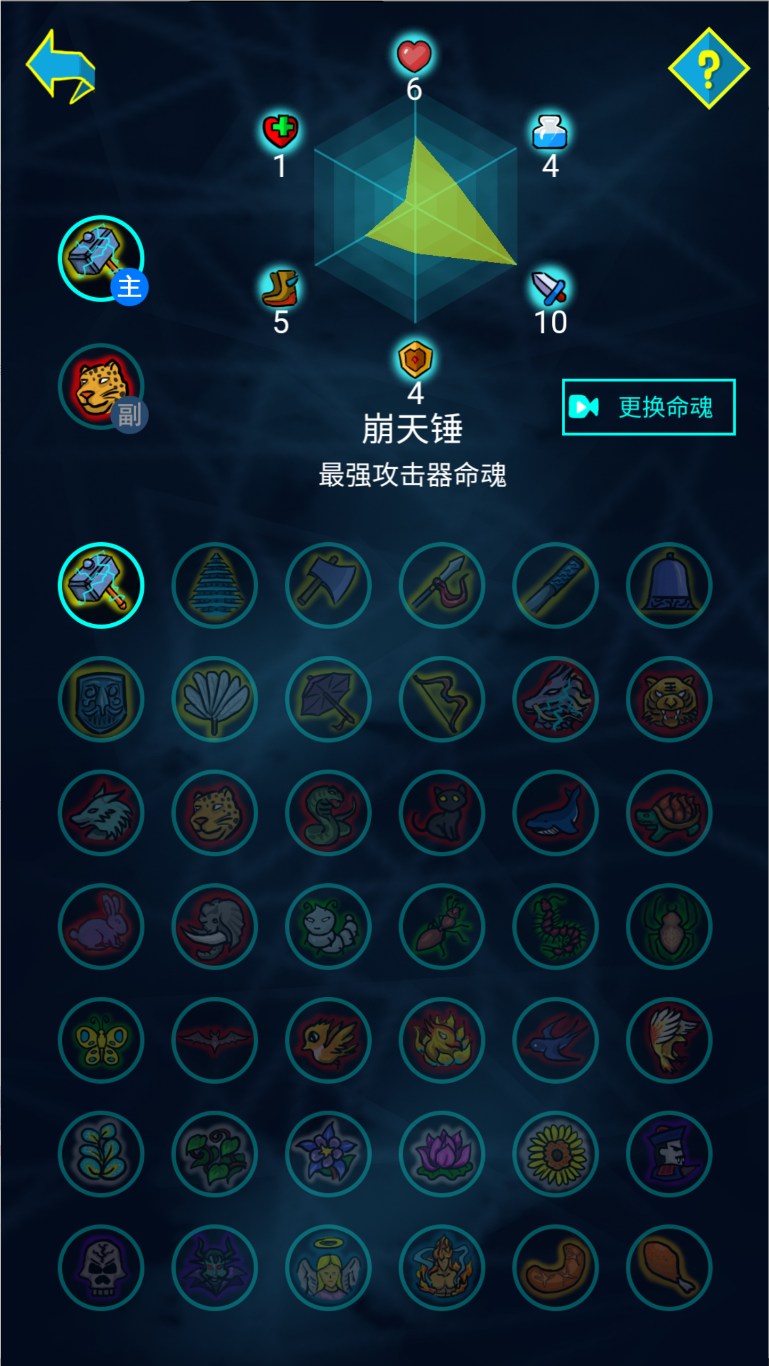
Task: Tap the 更换命魂 button
Action: [648, 407]
